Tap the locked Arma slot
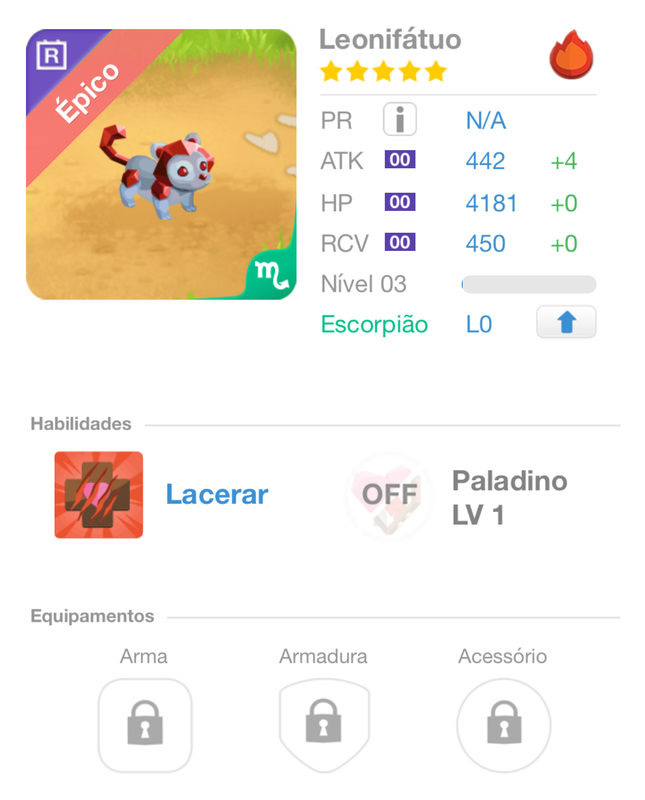645x800 pixels. point(145,724)
